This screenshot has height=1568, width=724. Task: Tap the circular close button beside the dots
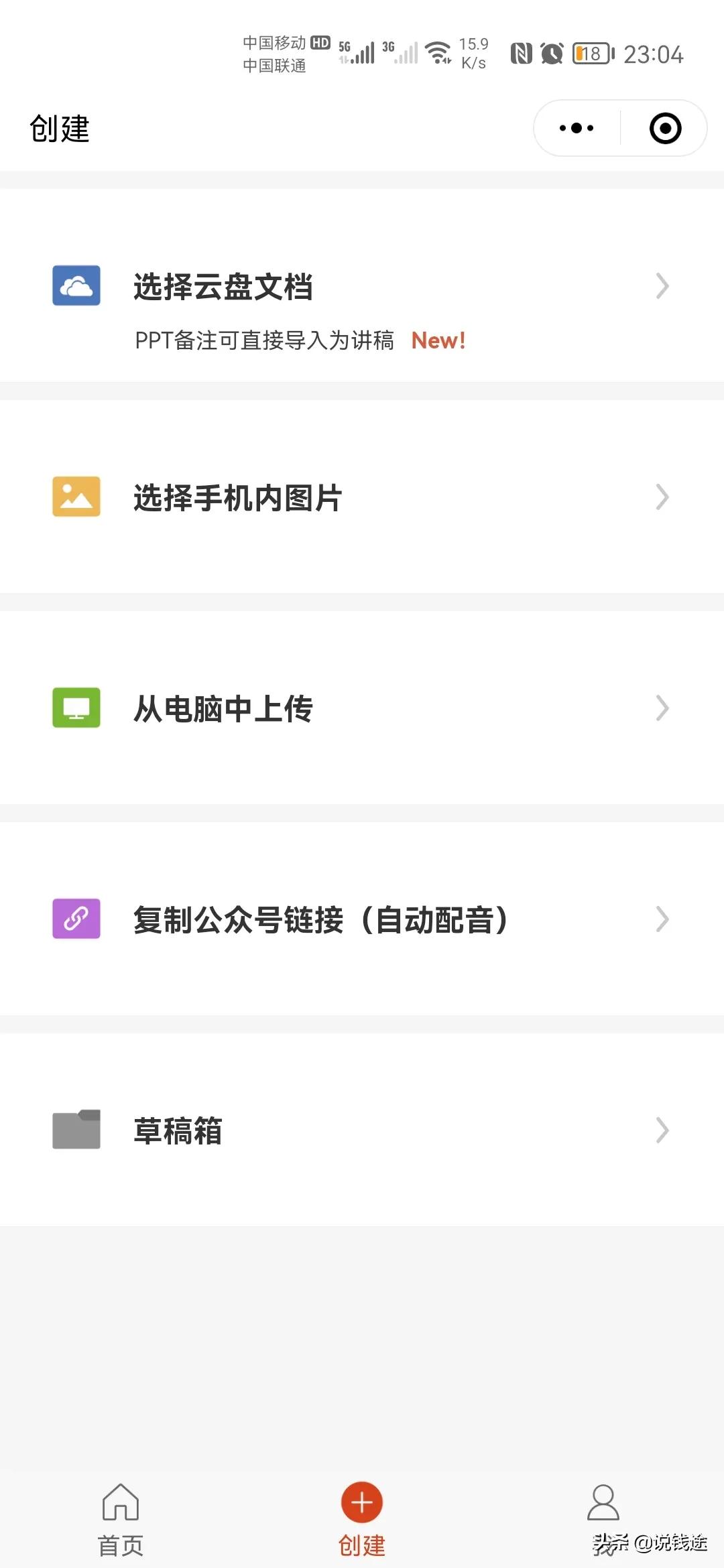tap(664, 128)
